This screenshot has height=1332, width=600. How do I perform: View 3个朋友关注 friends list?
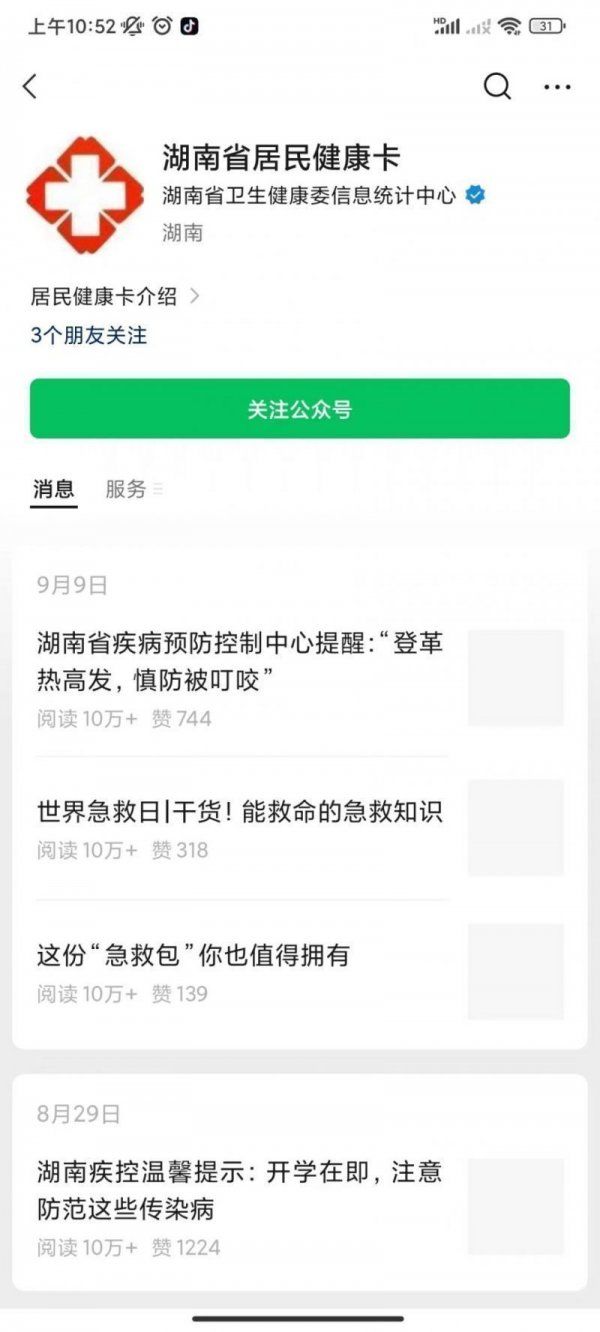point(89,336)
